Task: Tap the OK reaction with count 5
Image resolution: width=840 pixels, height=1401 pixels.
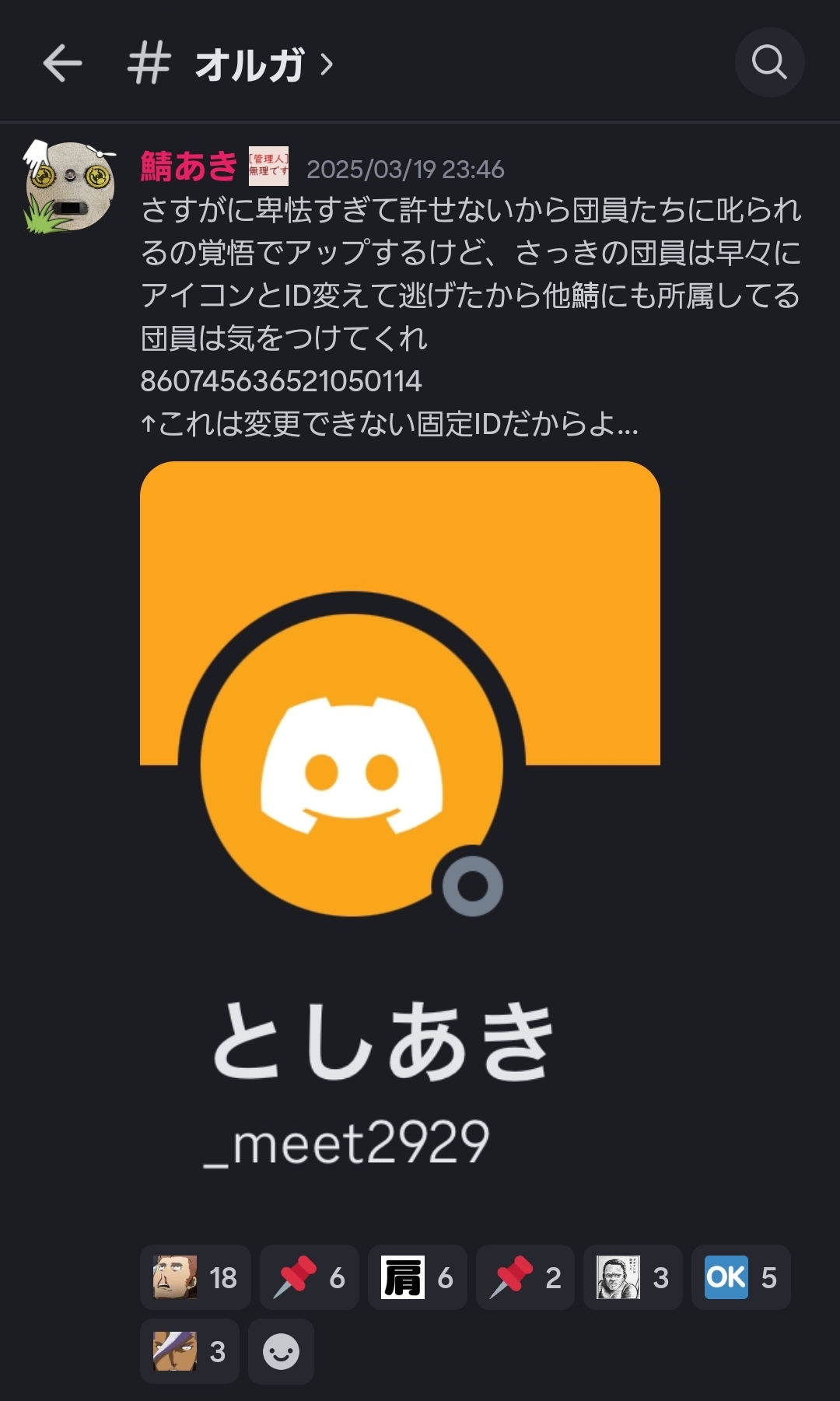Action: (x=740, y=1277)
